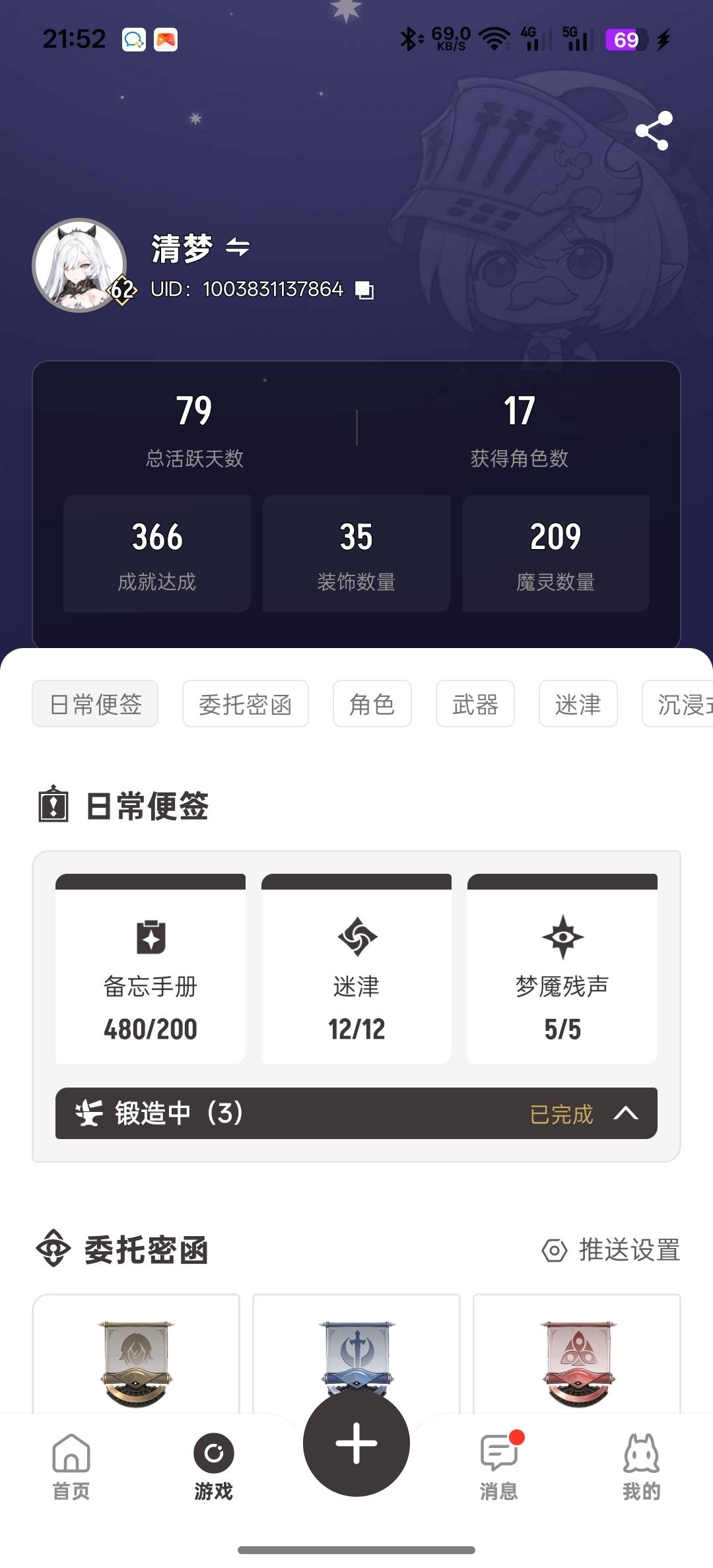
Task: Open the 梦魇残声 5/5 card
Action: tap(562, 970)
